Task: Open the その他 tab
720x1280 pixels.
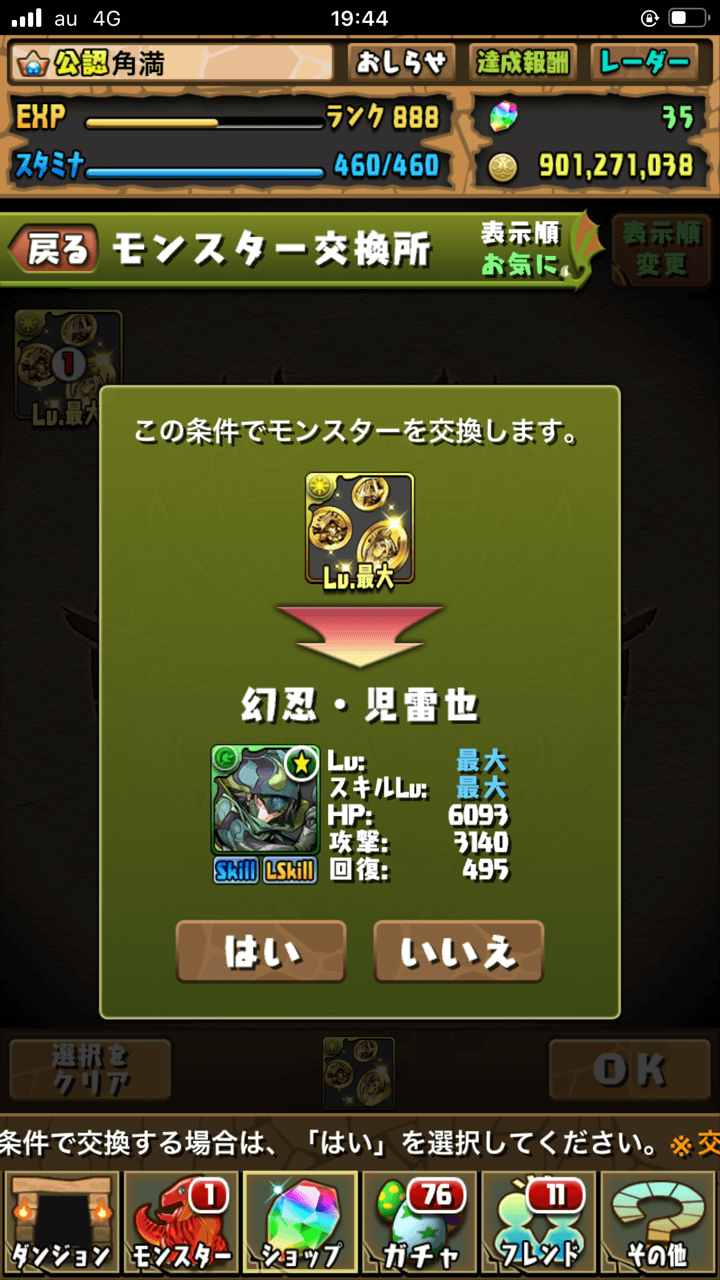Action: 658,1225
